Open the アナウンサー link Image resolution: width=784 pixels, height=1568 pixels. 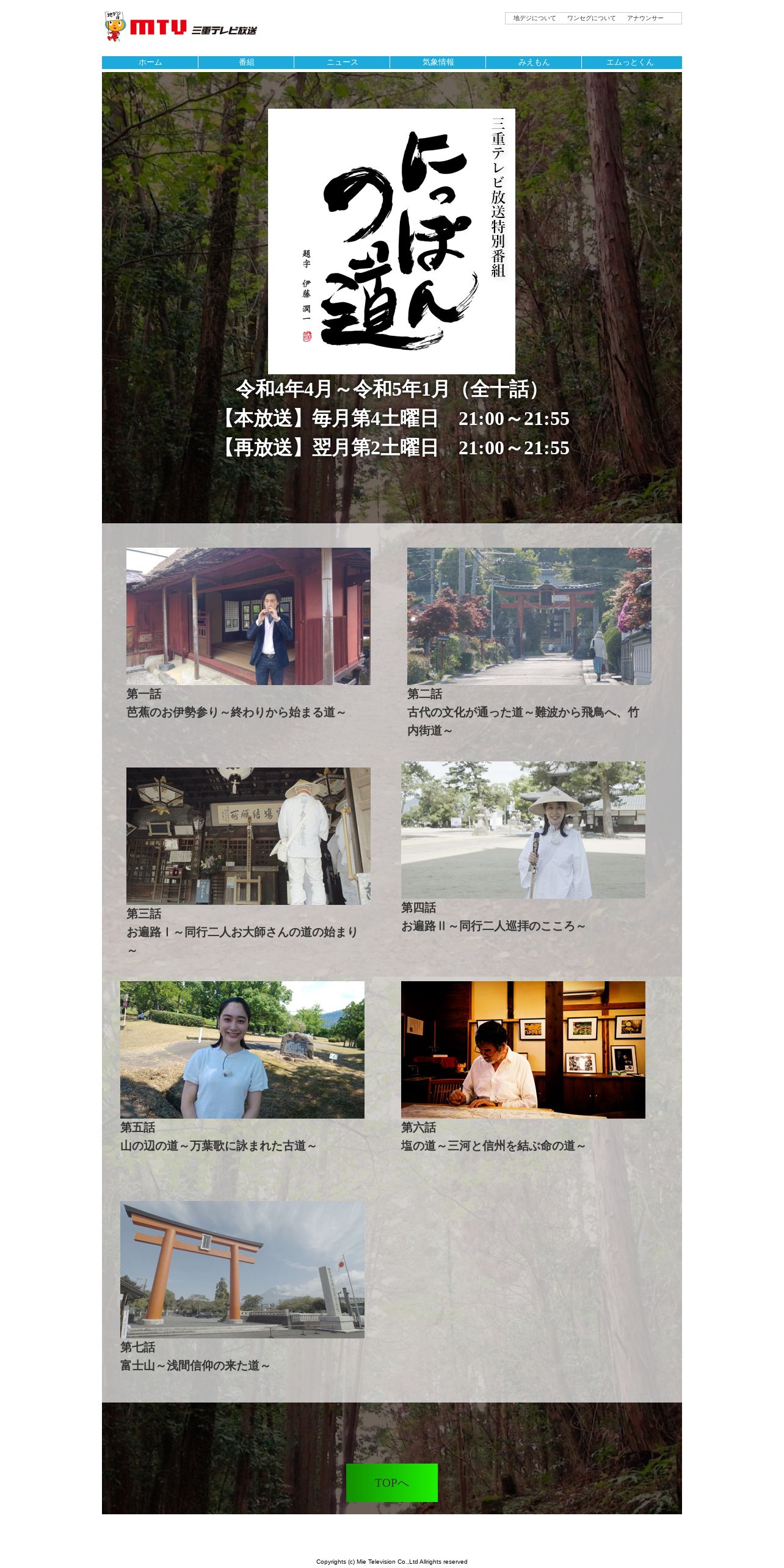click(x=645, y=18)
